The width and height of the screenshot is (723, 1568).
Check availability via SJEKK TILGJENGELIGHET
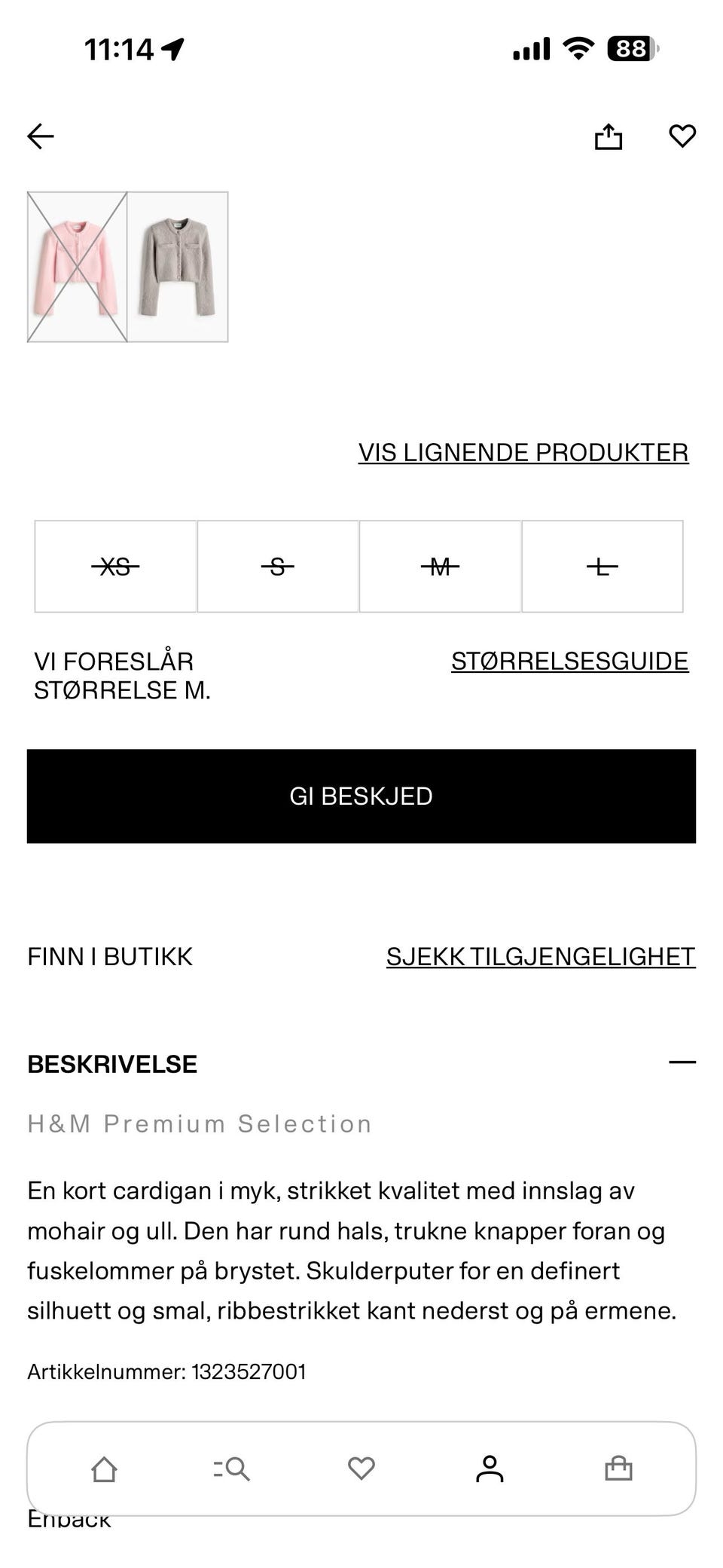tap(541, 957)
